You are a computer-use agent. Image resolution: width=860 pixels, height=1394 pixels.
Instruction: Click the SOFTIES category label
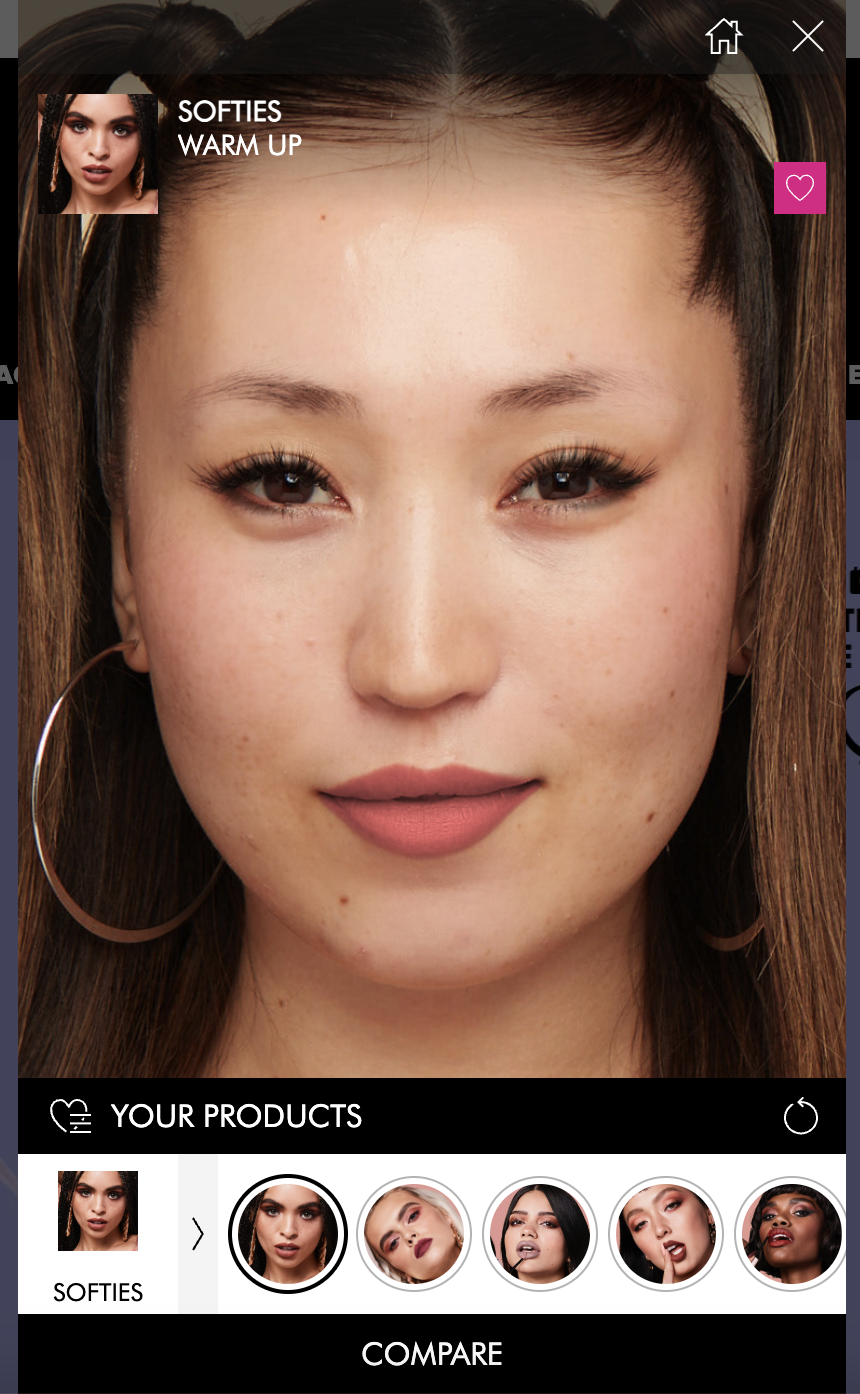97,1292
